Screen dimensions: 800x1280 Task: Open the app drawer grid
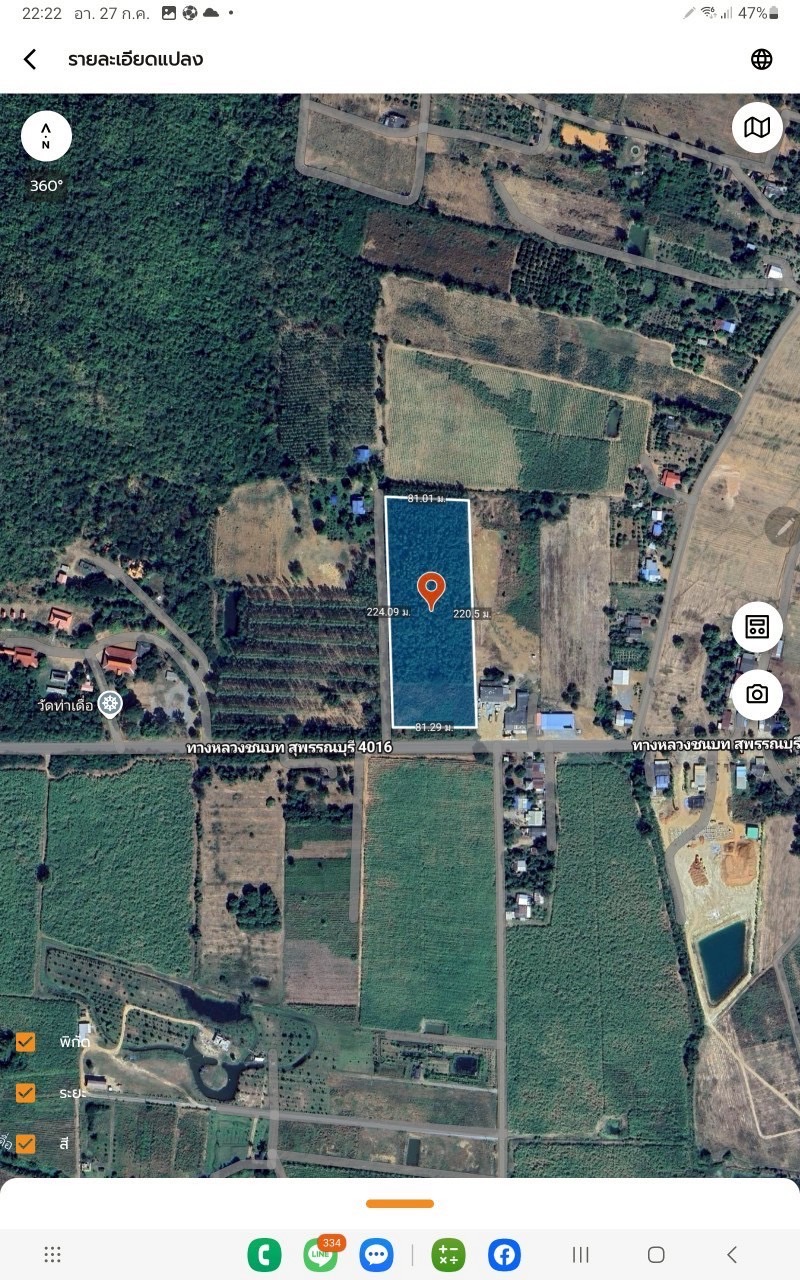click(x=53, y=1254)
